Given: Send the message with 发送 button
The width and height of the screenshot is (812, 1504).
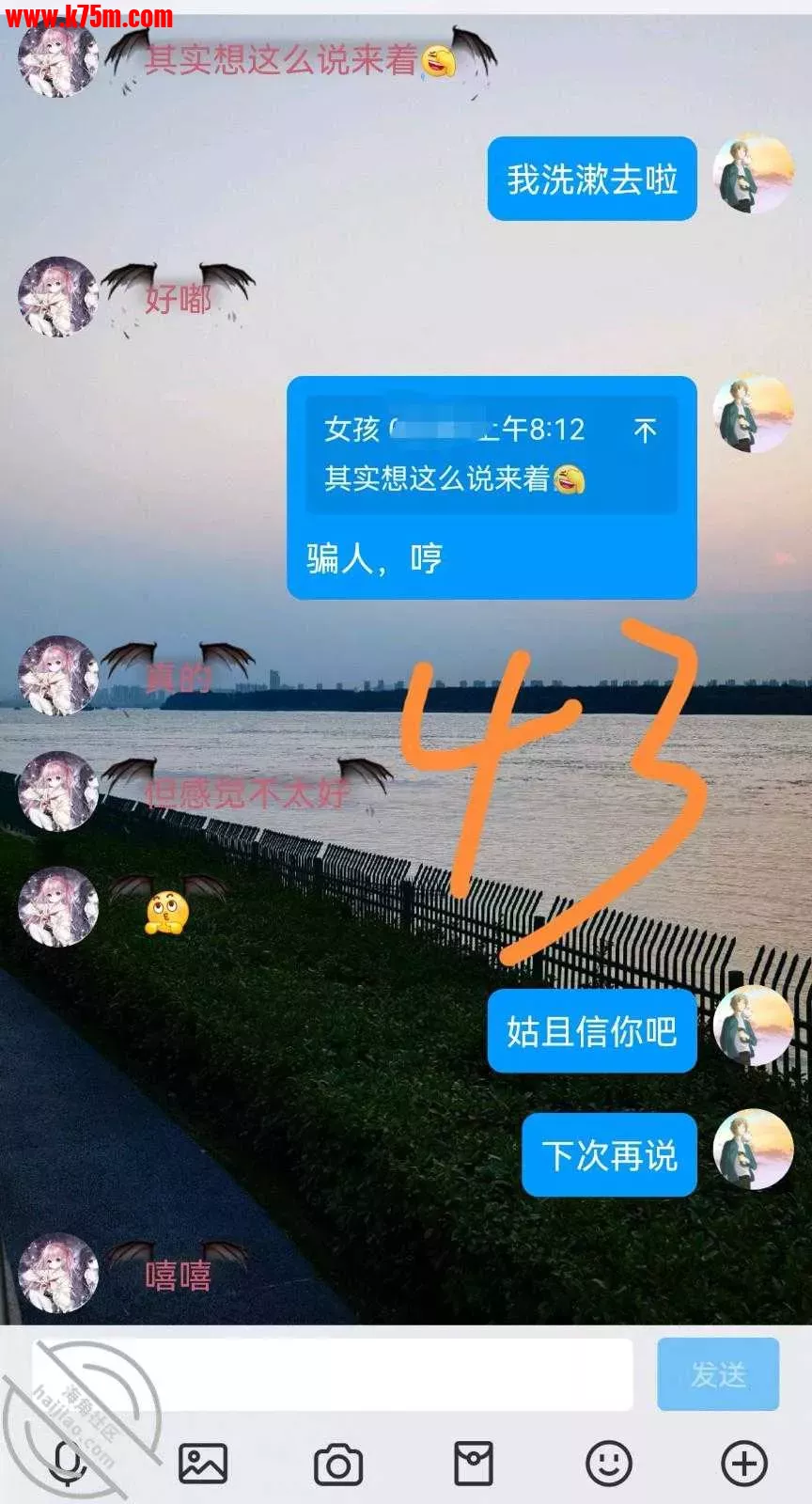Looking at the screenshot, I should pyautogui.click(x=718, y=1374).
